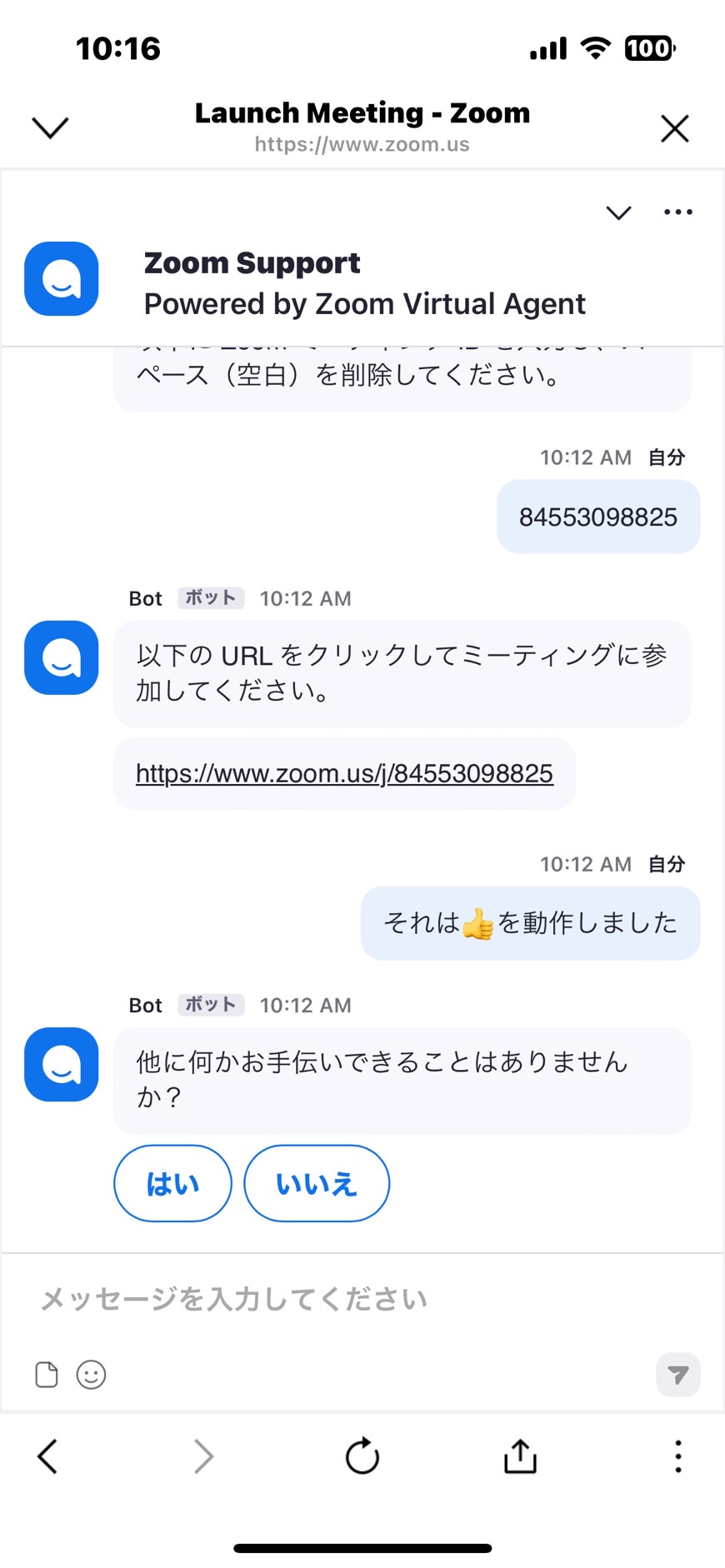
Task: Share this page
Action: tap(520, 1456)
